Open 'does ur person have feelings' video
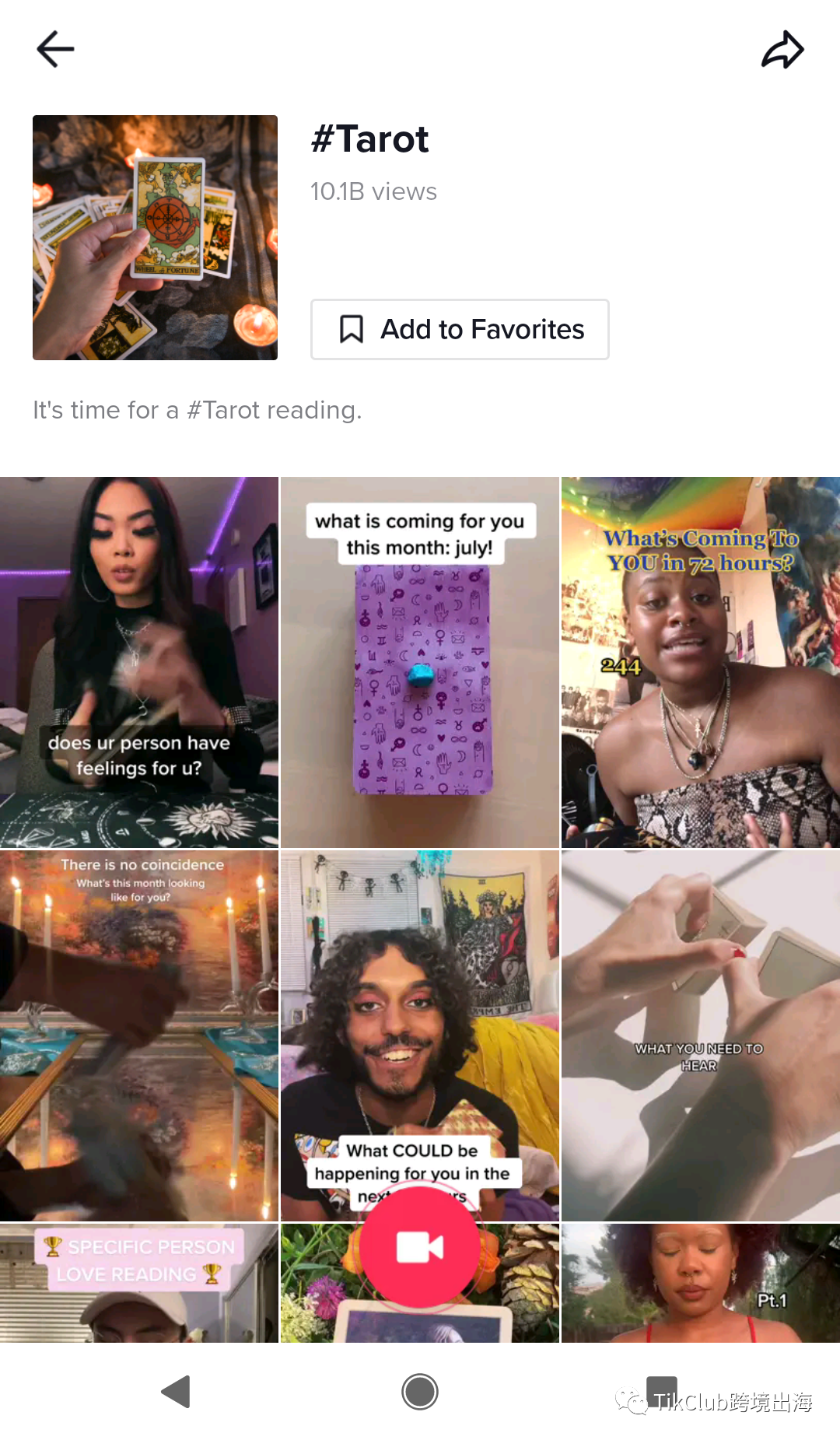This screenshot has height=1440, width=840. 139,662
